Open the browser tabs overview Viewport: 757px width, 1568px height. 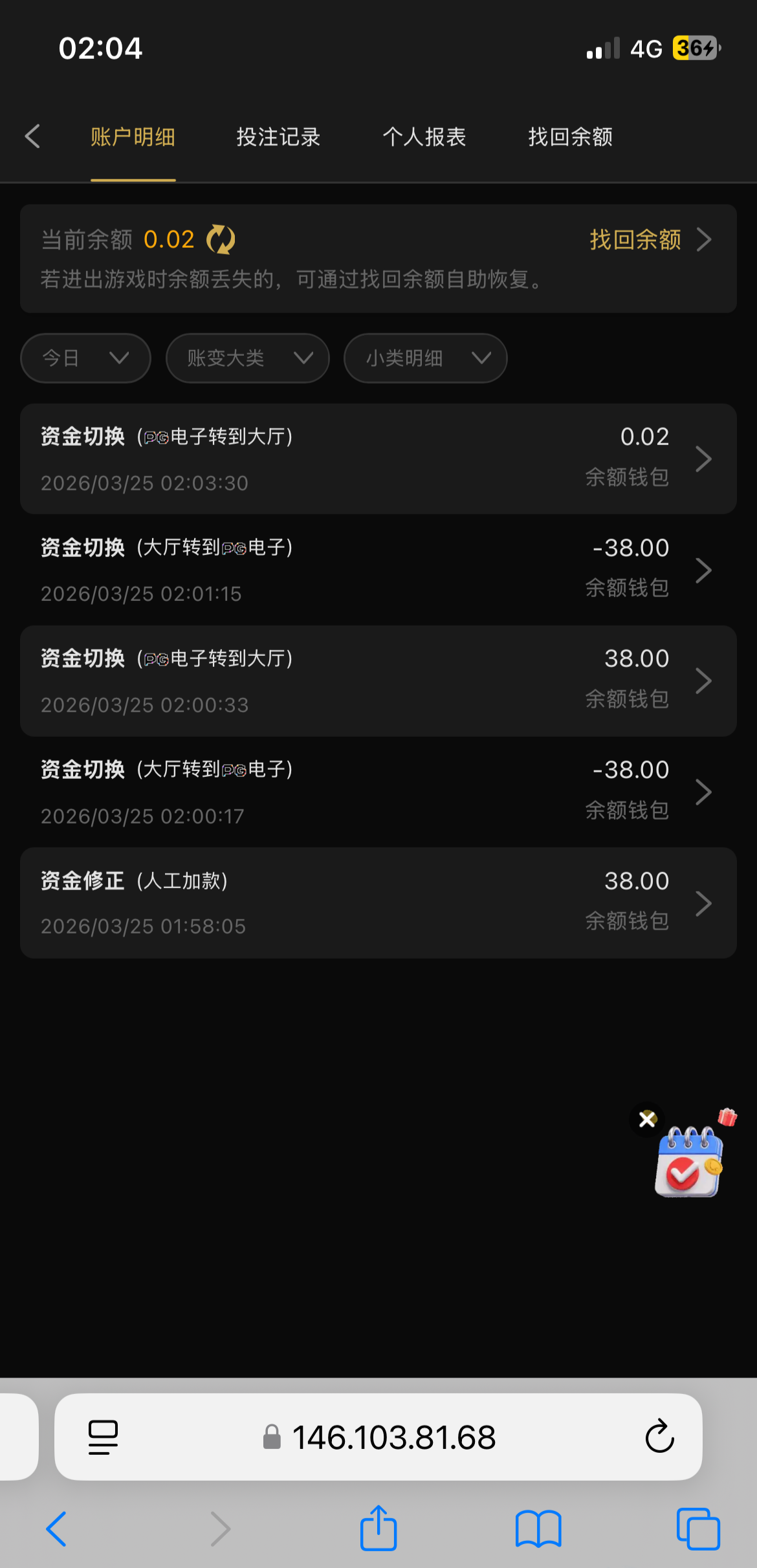697,1529
